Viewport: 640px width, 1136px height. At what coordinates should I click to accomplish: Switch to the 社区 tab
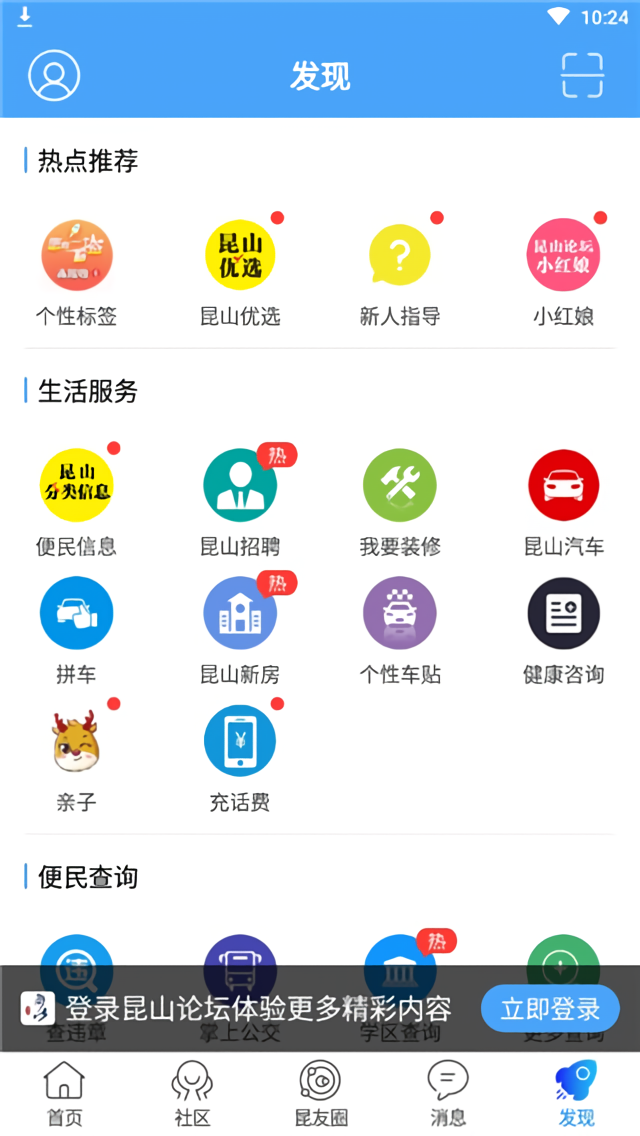click(x=192, y=1093)
